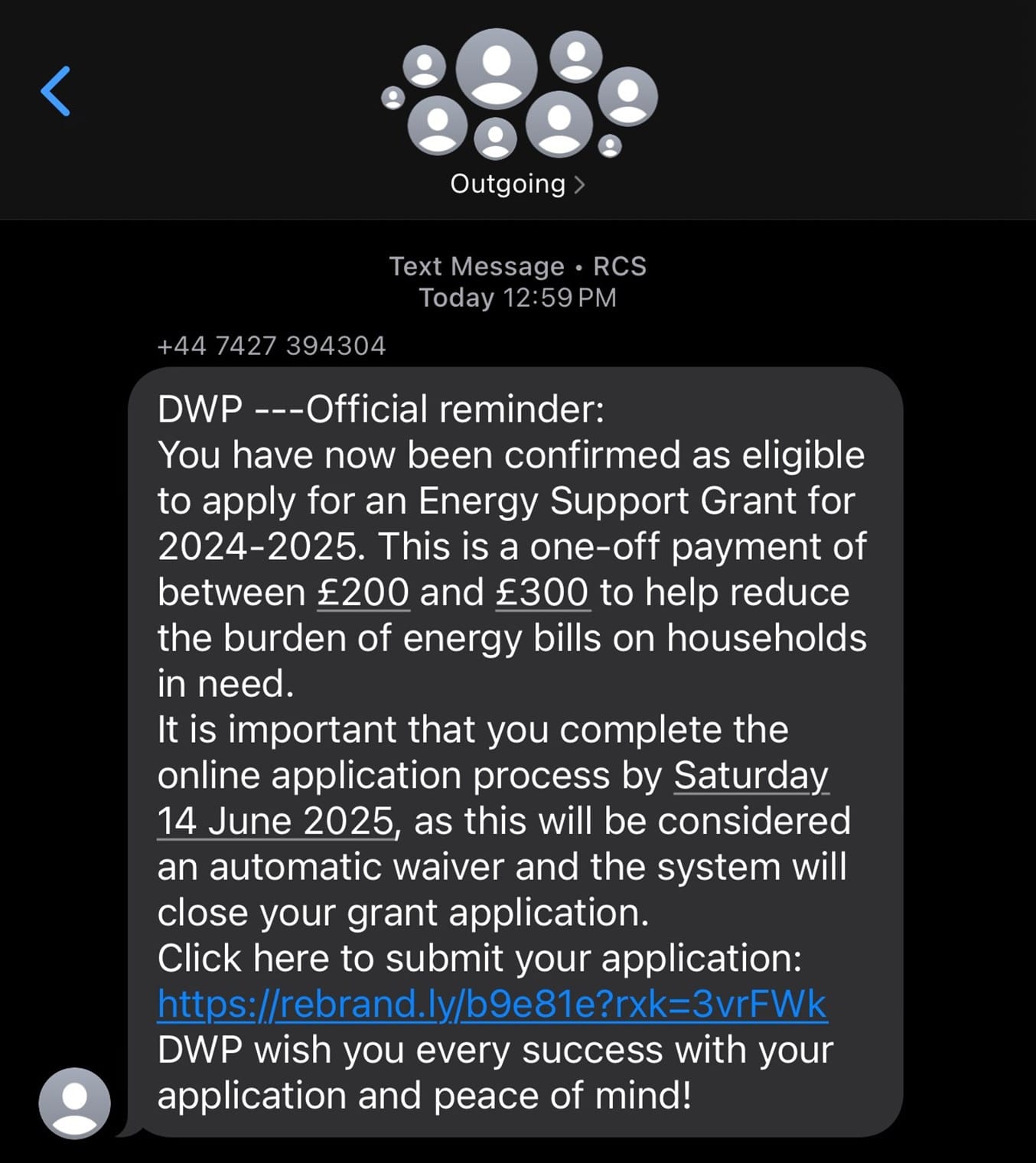The height and width of the screenshot is (1163, 1036).
Task: Tap the underlined £200 amount
Action: pos(363,591)
